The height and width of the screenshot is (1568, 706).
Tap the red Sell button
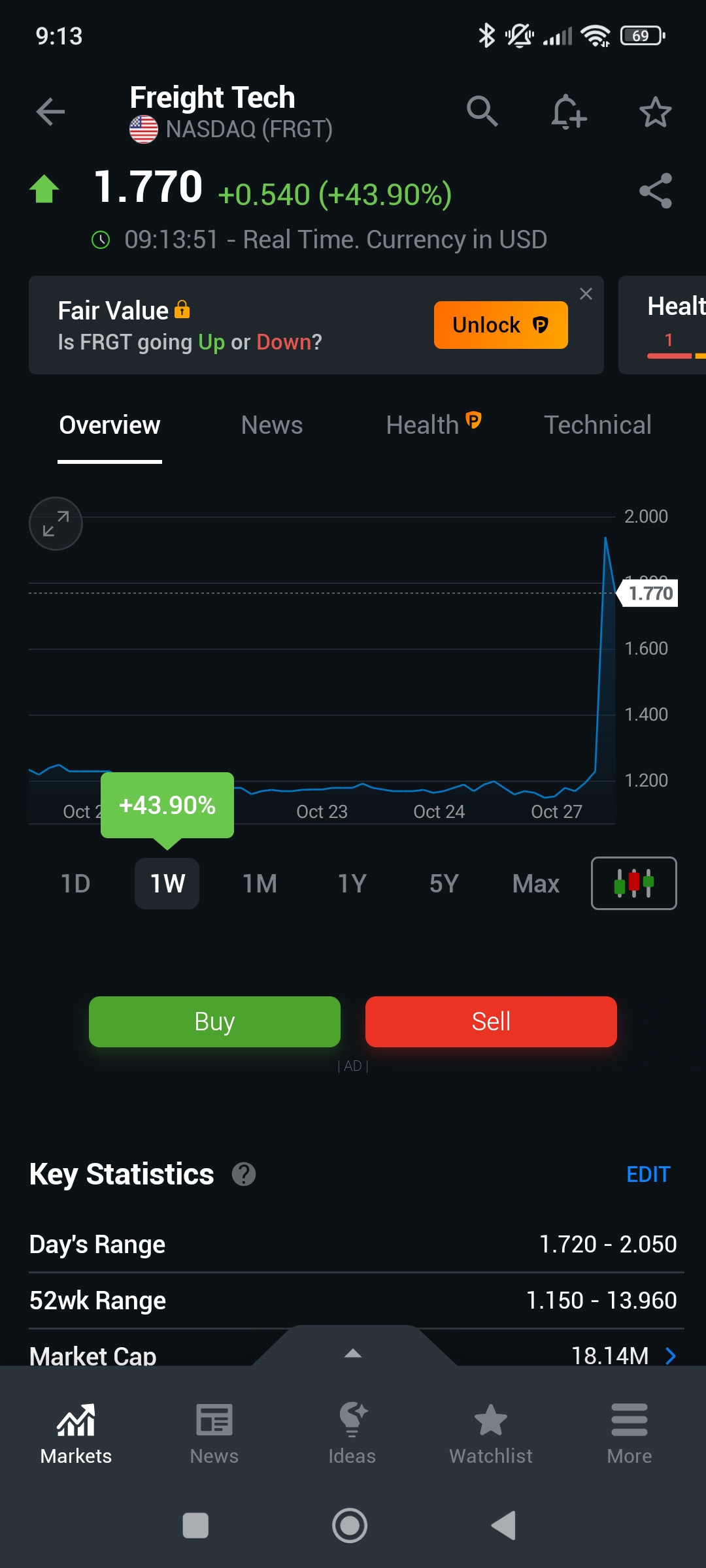pyautogui.click(x=491, y=1021)
